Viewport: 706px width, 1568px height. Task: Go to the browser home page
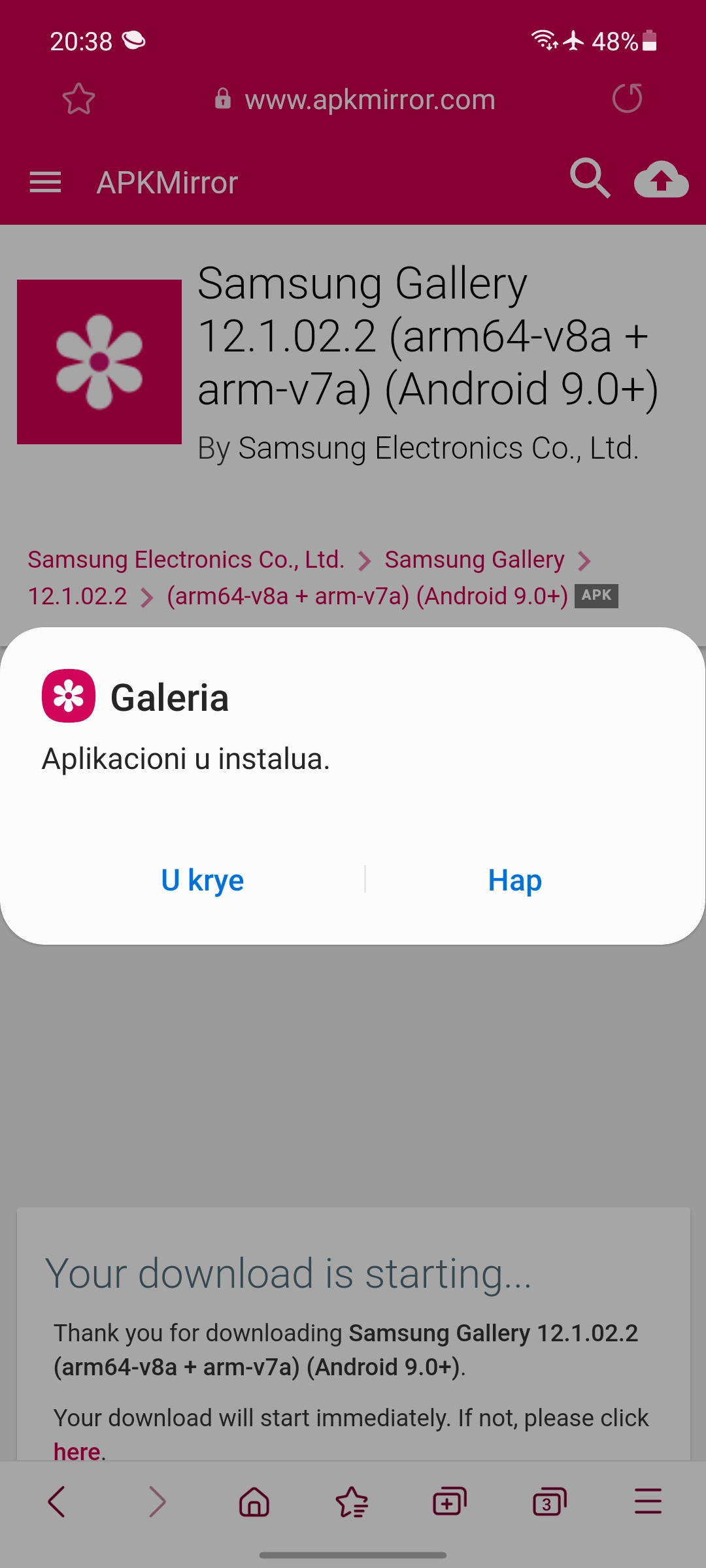pyautogui.click(x=254, y=1502)
